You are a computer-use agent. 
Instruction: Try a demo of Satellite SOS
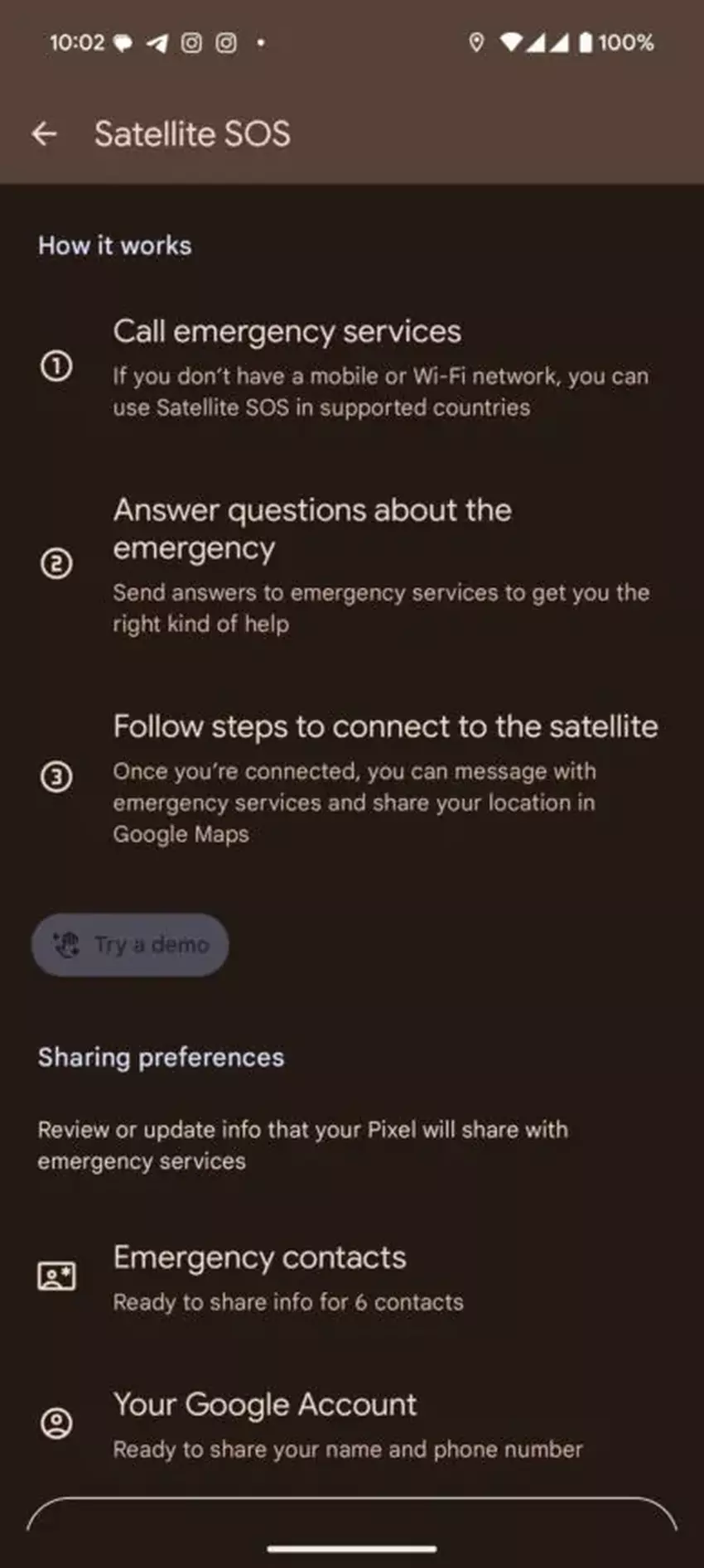130,944
